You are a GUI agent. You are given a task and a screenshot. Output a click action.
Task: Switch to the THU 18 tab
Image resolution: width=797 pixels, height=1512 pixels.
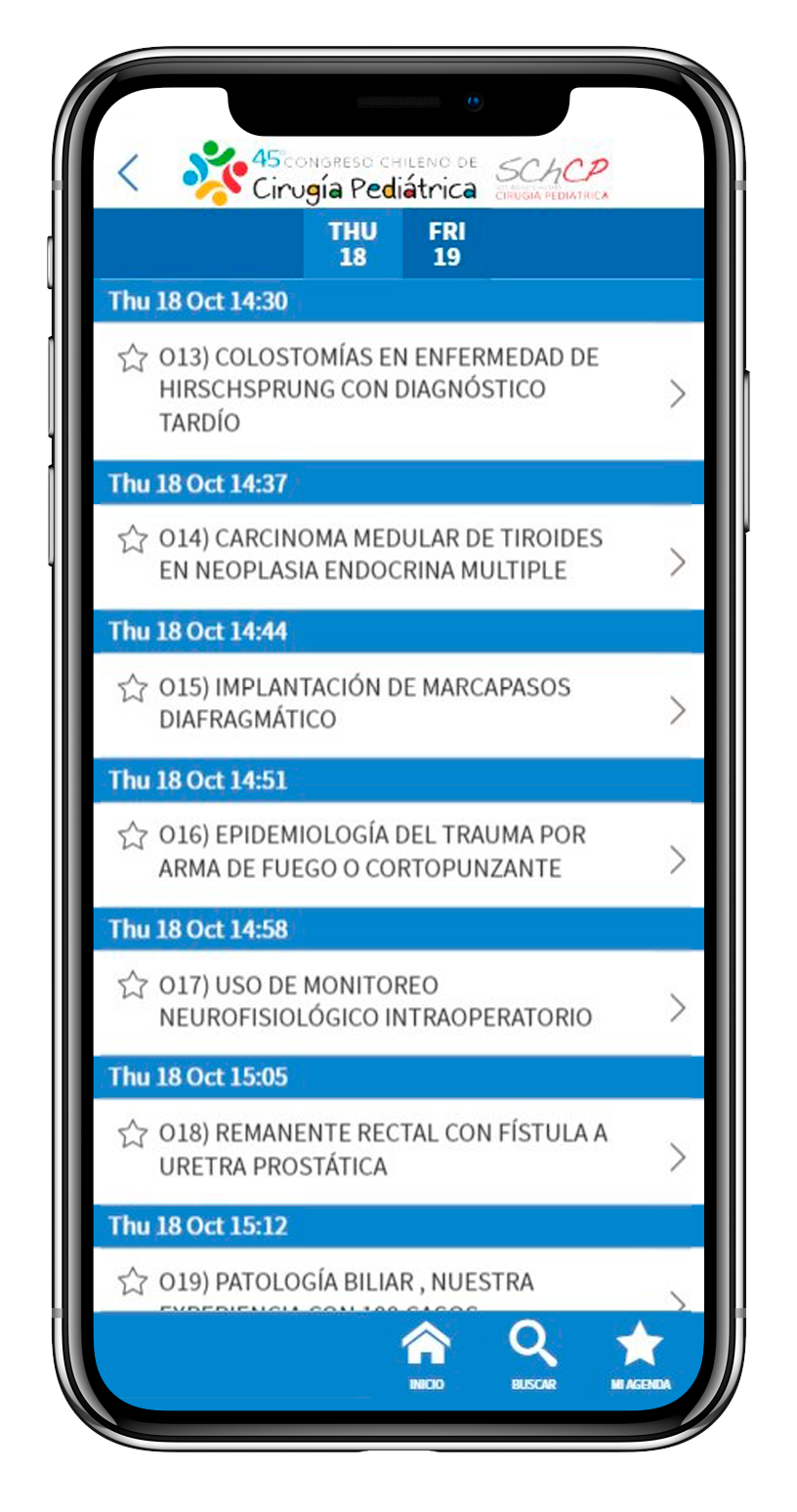click(353, 244)
